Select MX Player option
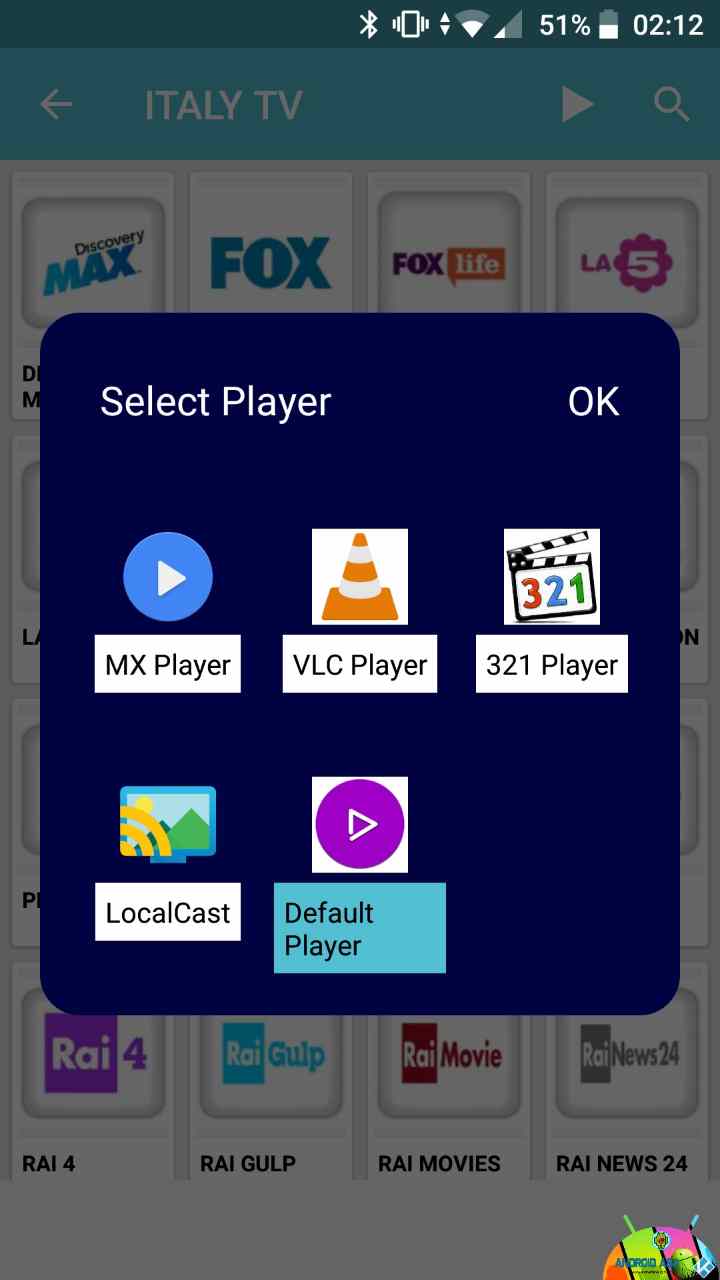720x1280 pixels. (x=168, y=611)
